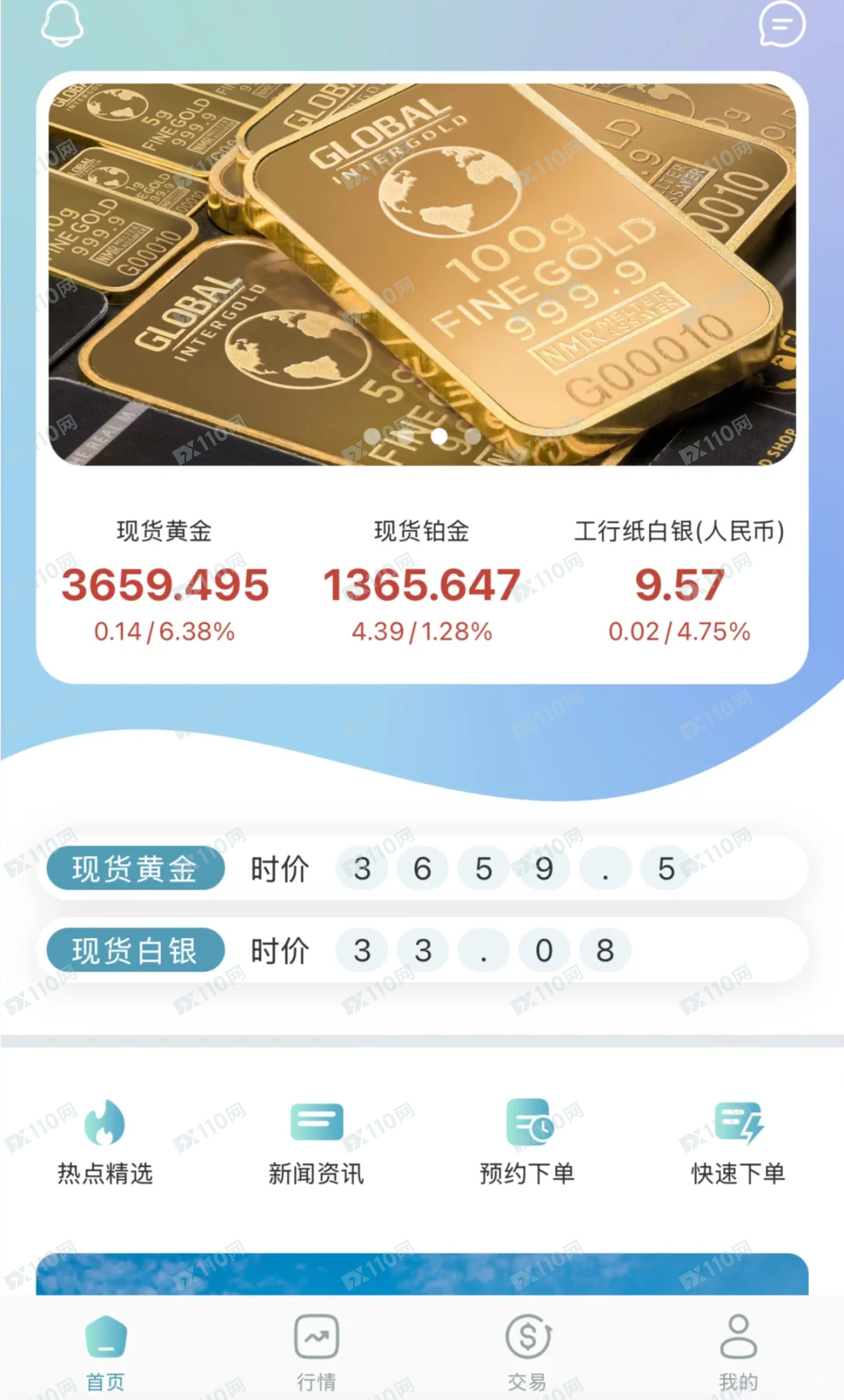
Task: Switch to the 首页 tab
Action: [x=105, y=1352]
